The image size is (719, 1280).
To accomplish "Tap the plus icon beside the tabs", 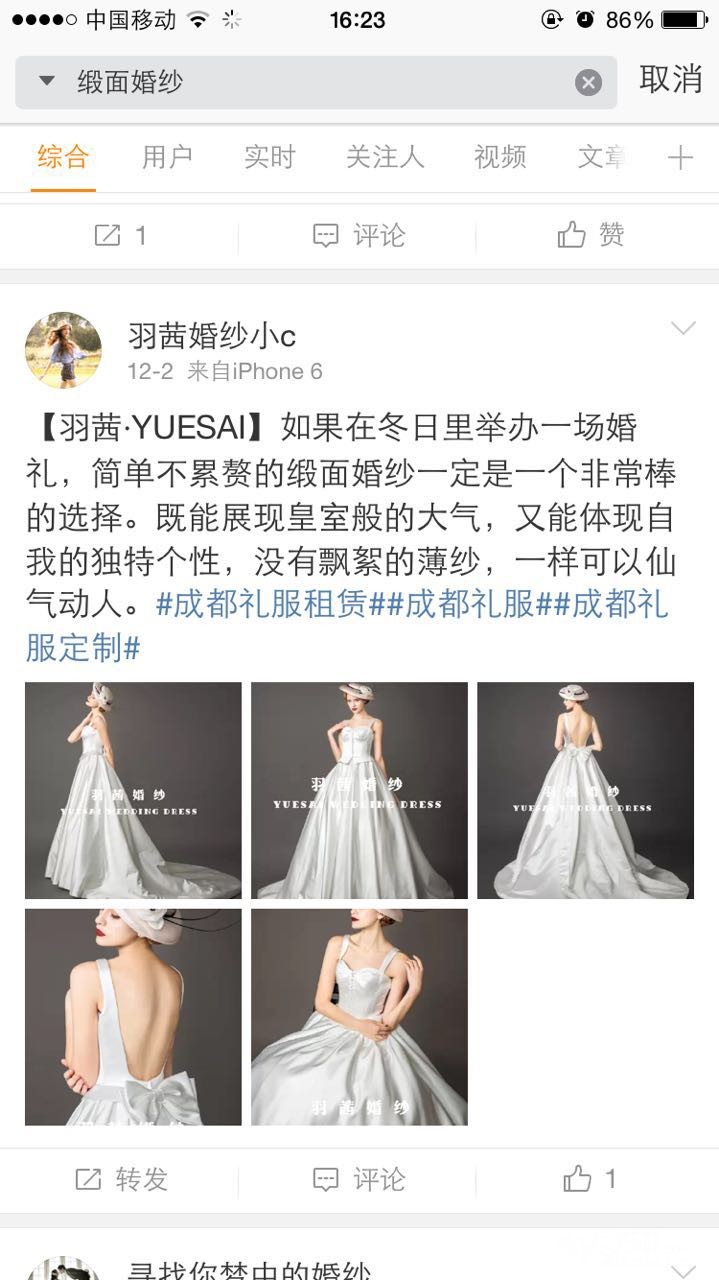I will click(x=680, y=157).
